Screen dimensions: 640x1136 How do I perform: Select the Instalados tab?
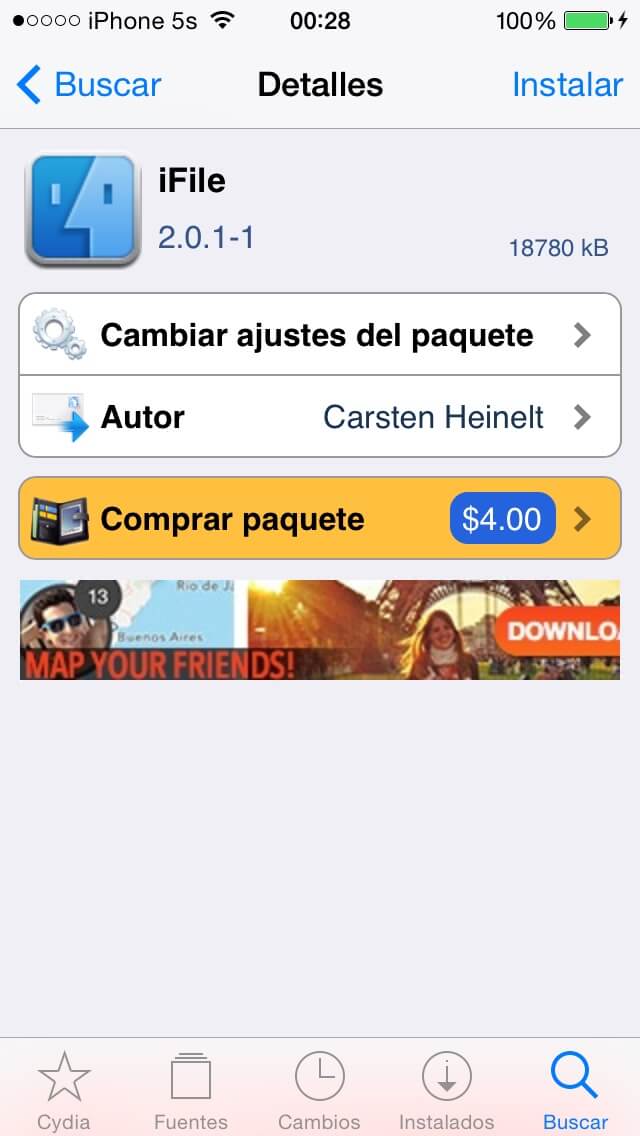(447, 1090)
